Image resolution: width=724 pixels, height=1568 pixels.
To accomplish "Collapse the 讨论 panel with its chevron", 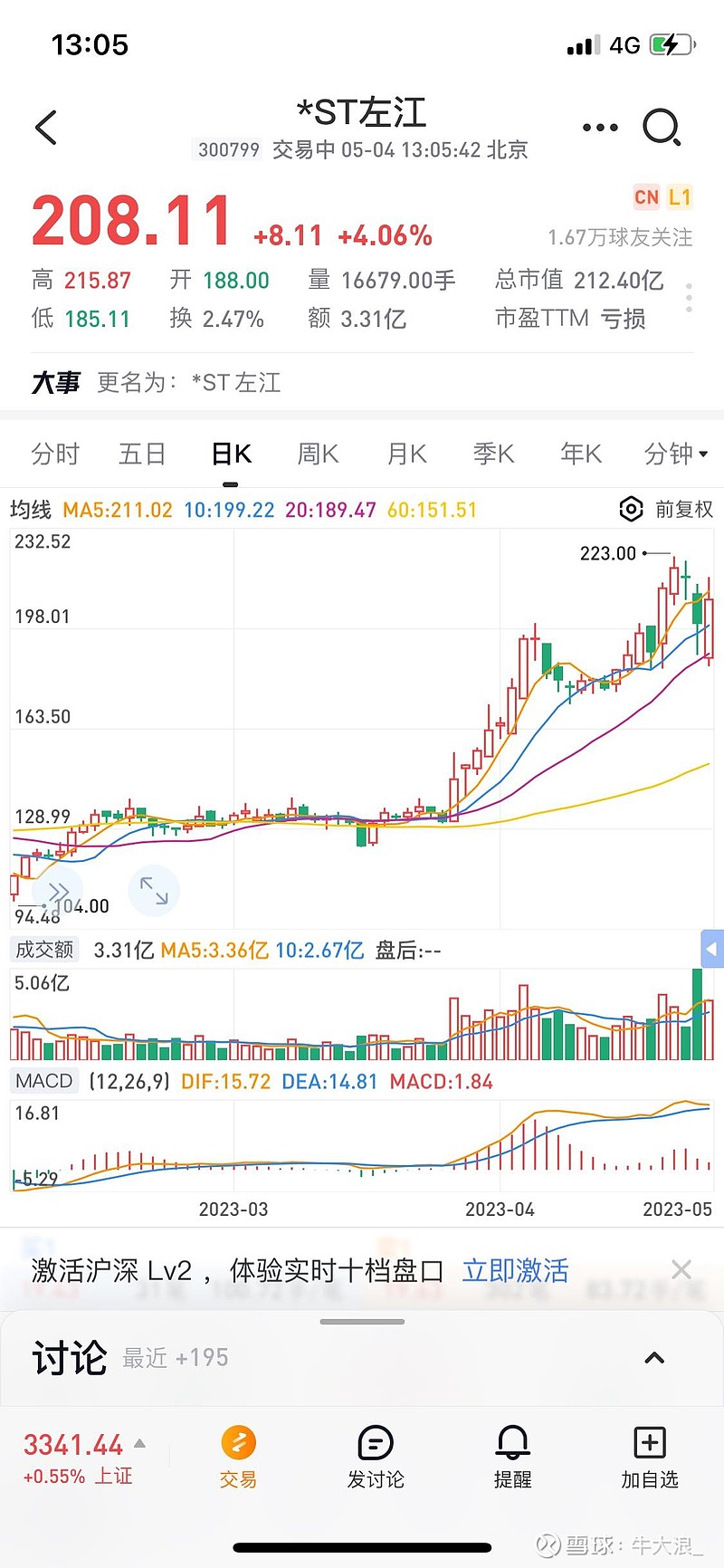I will [x=654, y=1358].
